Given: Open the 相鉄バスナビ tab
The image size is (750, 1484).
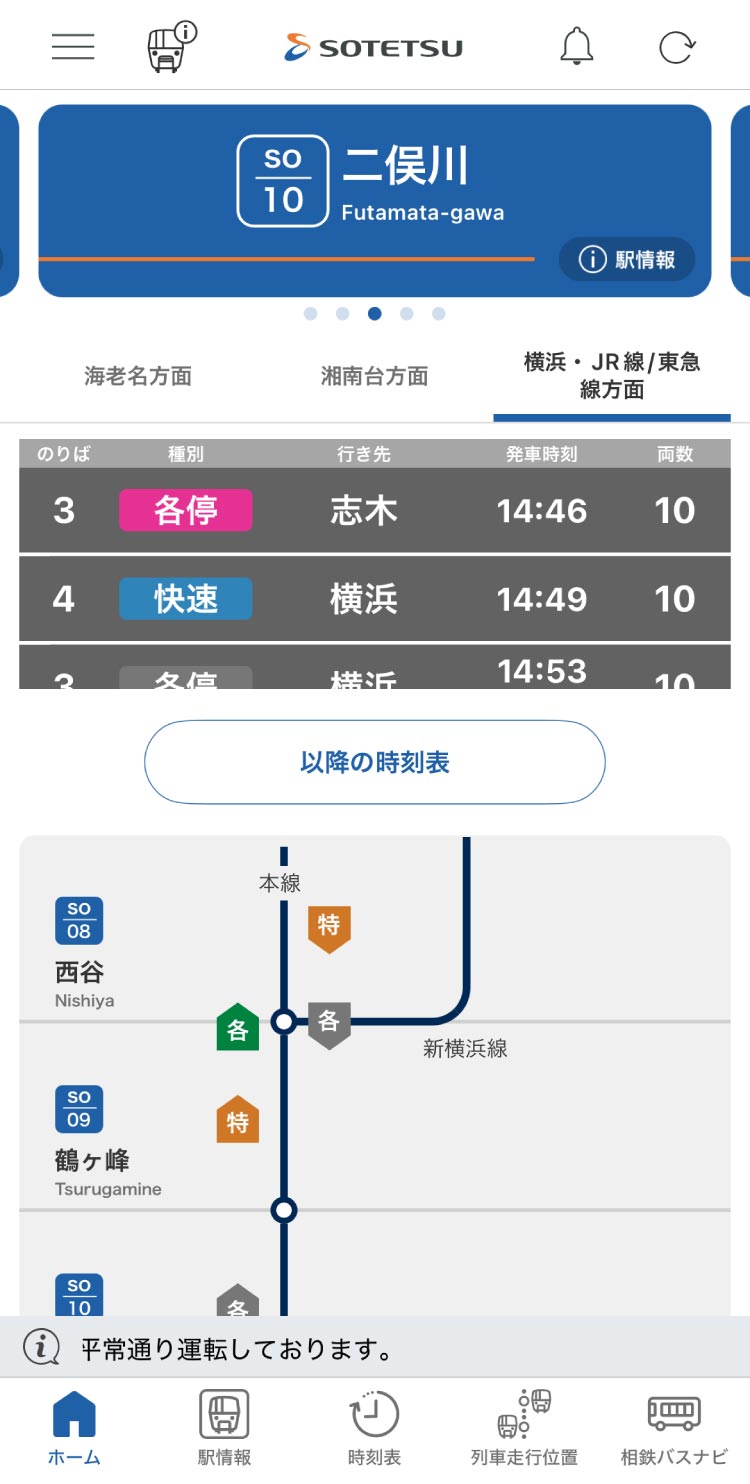Looking at the screenshot, I should point(674,1429).
